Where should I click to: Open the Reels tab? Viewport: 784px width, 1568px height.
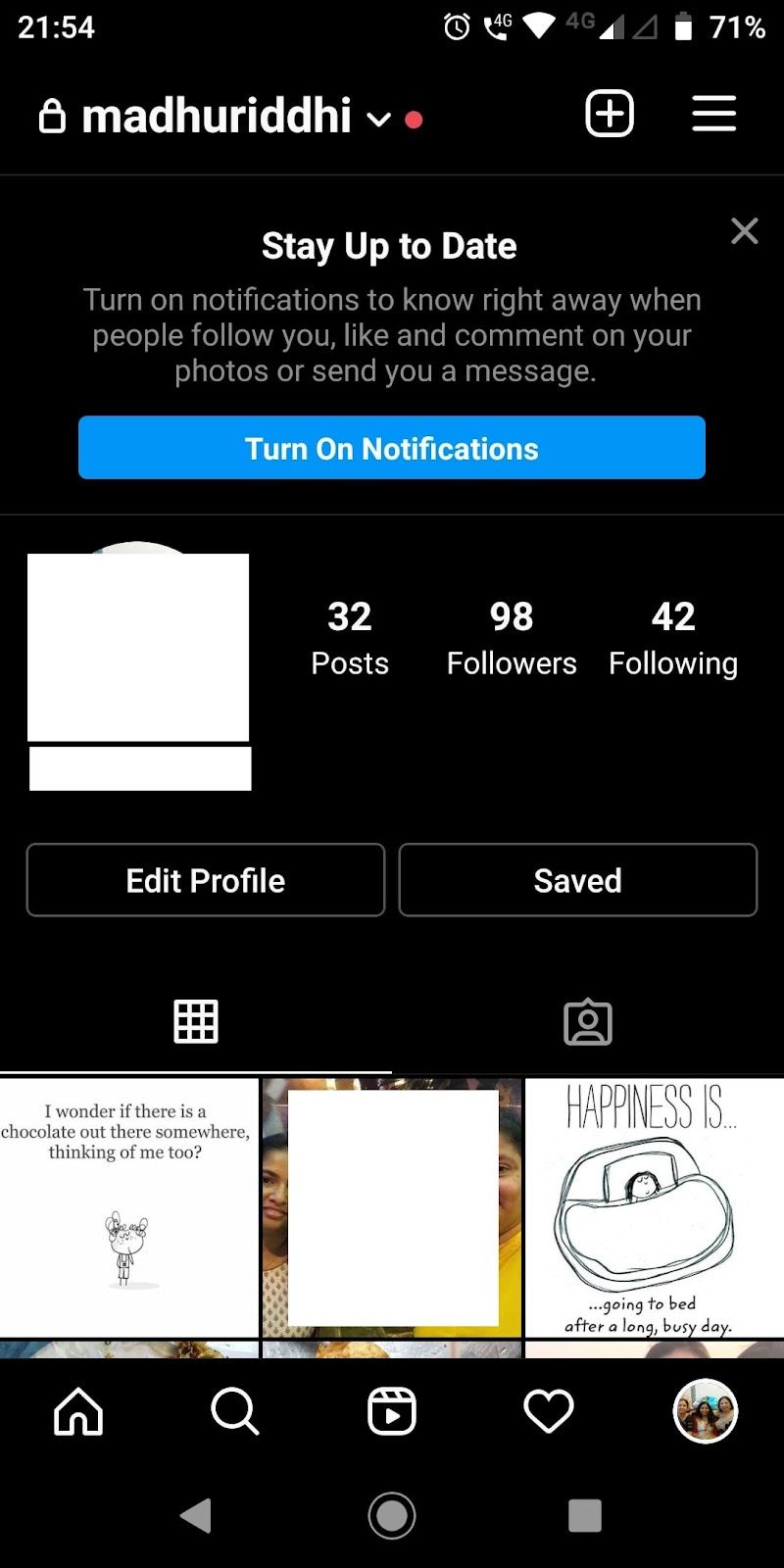392,1412
